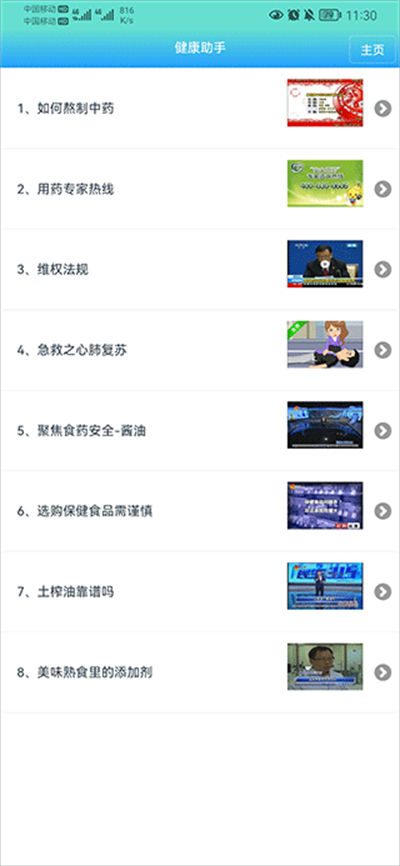Open 用药专家热线 row
This screenshot has width=400, height=866.
coord(200,189)
